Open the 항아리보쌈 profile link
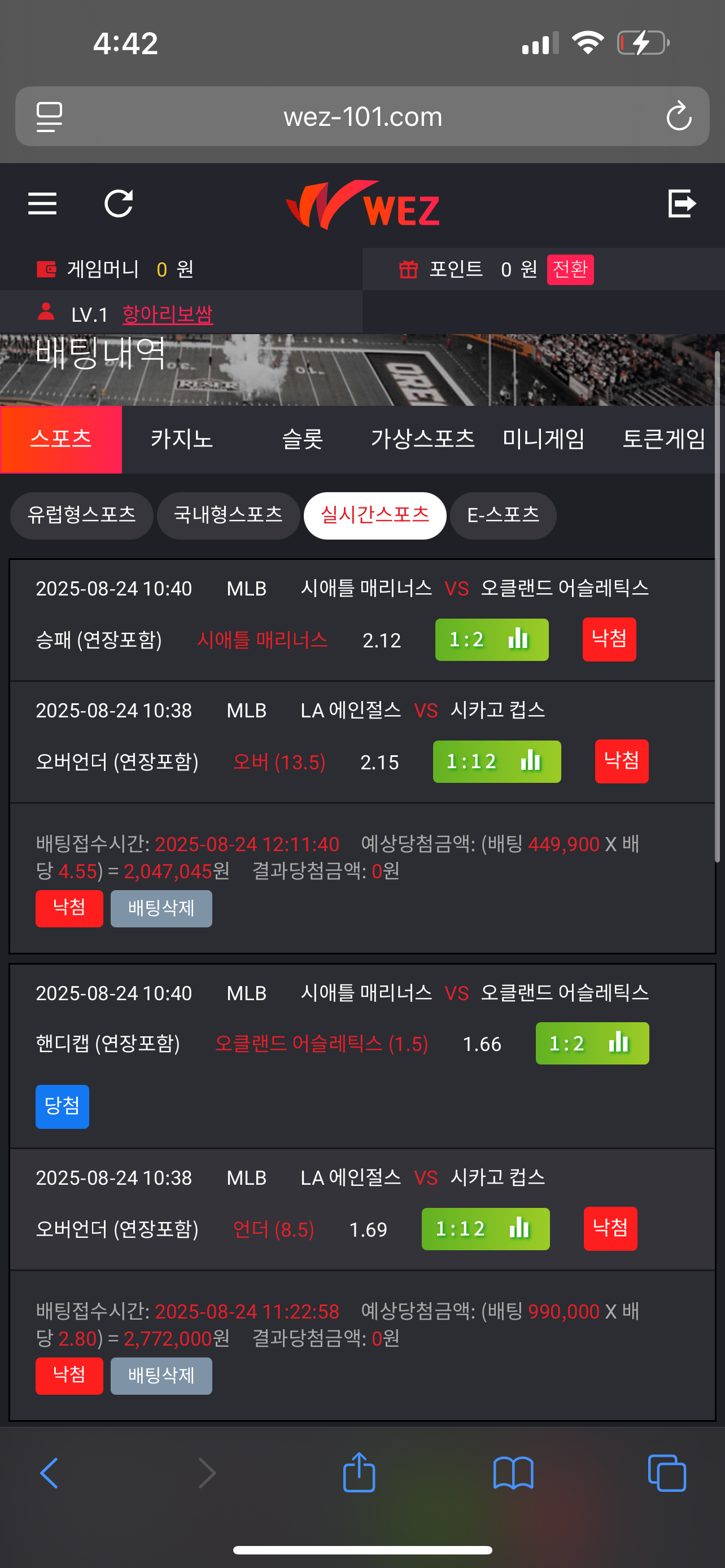The image size is (725, 1568). pos(167,314)
